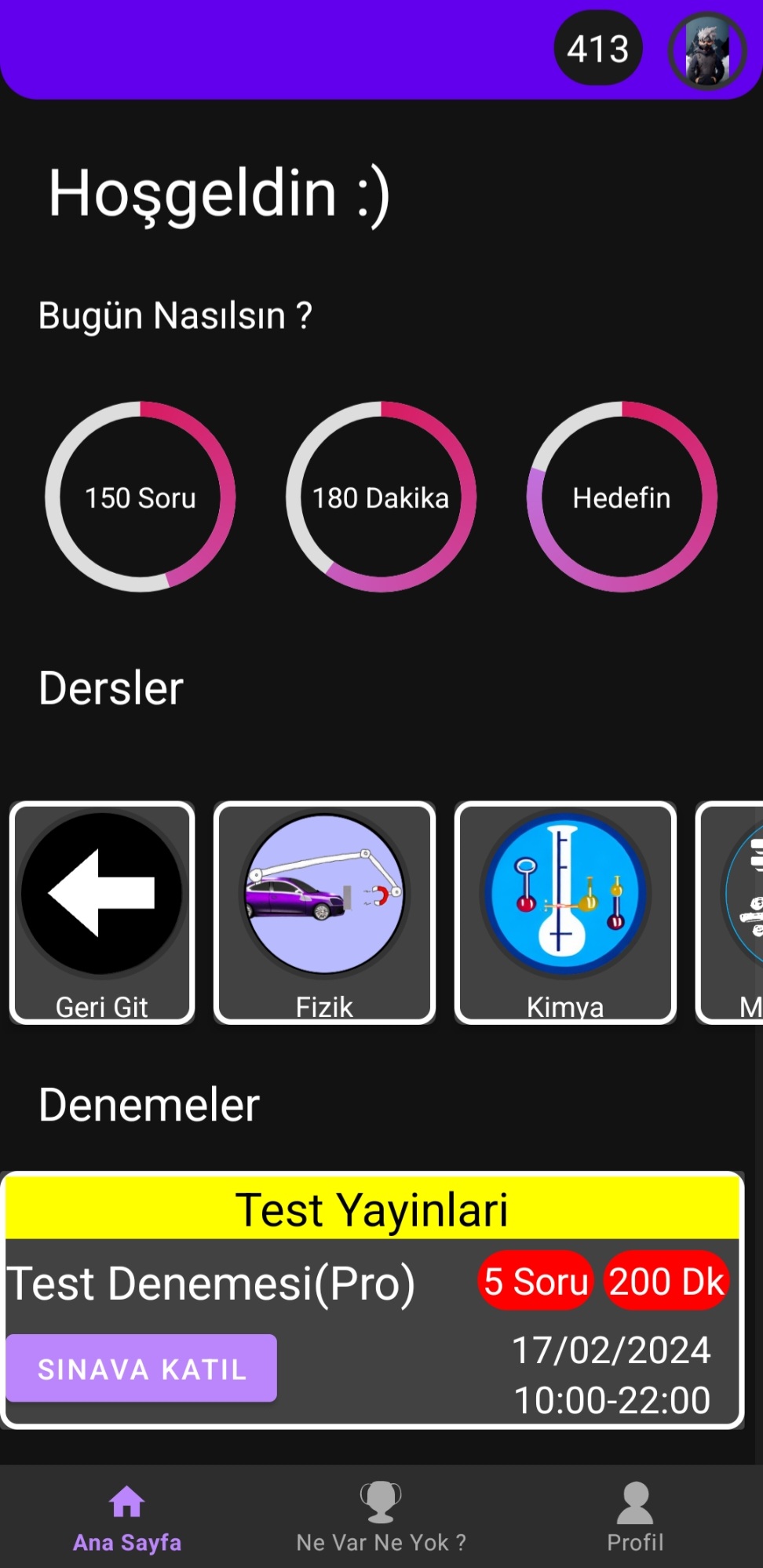Tap the trophy icon for Ne Var Ne Yok
This screenshot has width=763, height=1568.
click(381, 1495)
